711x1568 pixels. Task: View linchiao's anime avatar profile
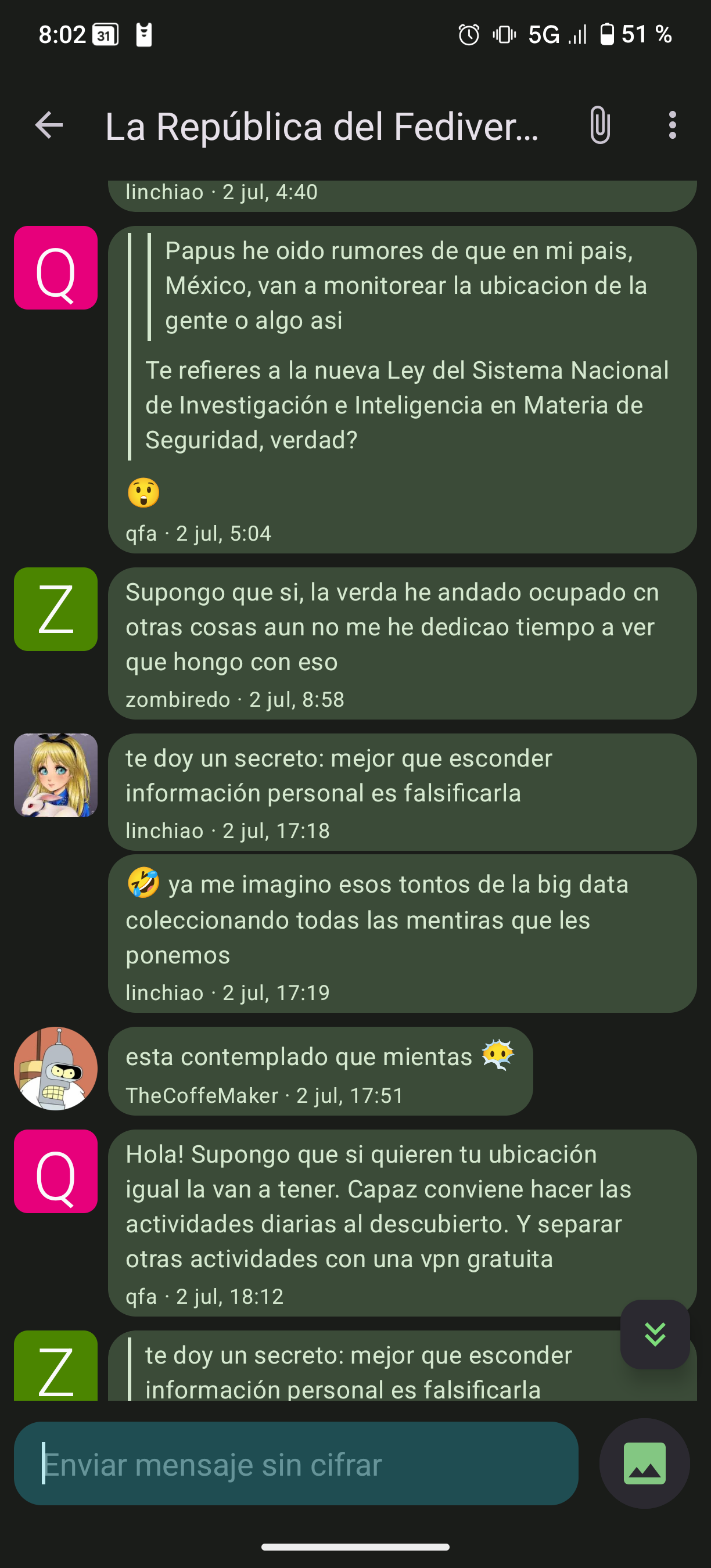coord(55,775)
